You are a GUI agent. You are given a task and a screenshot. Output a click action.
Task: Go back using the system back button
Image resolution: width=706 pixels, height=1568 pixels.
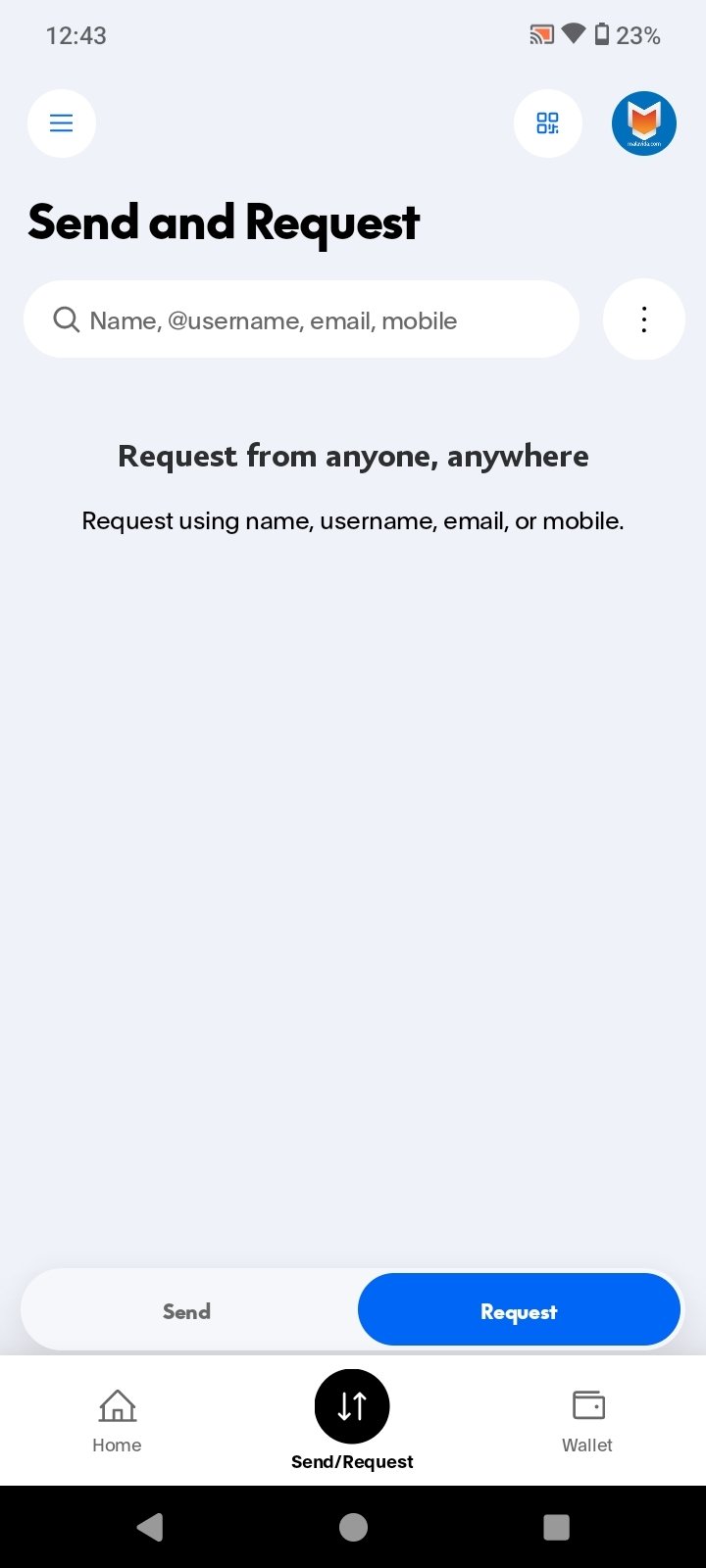click(150, 1527)
